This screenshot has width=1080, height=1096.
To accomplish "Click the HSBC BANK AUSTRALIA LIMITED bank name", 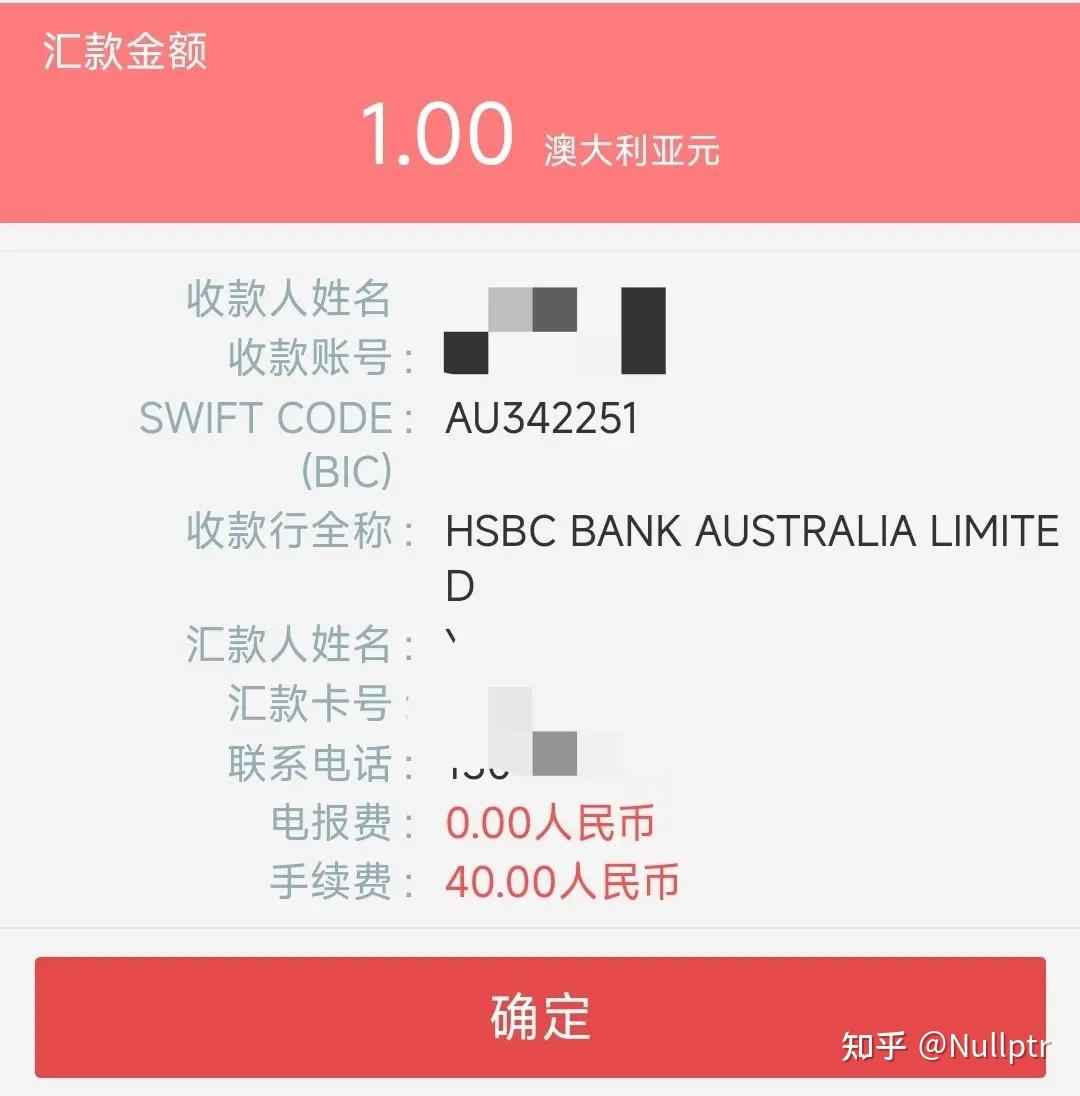I will (750, 532).
